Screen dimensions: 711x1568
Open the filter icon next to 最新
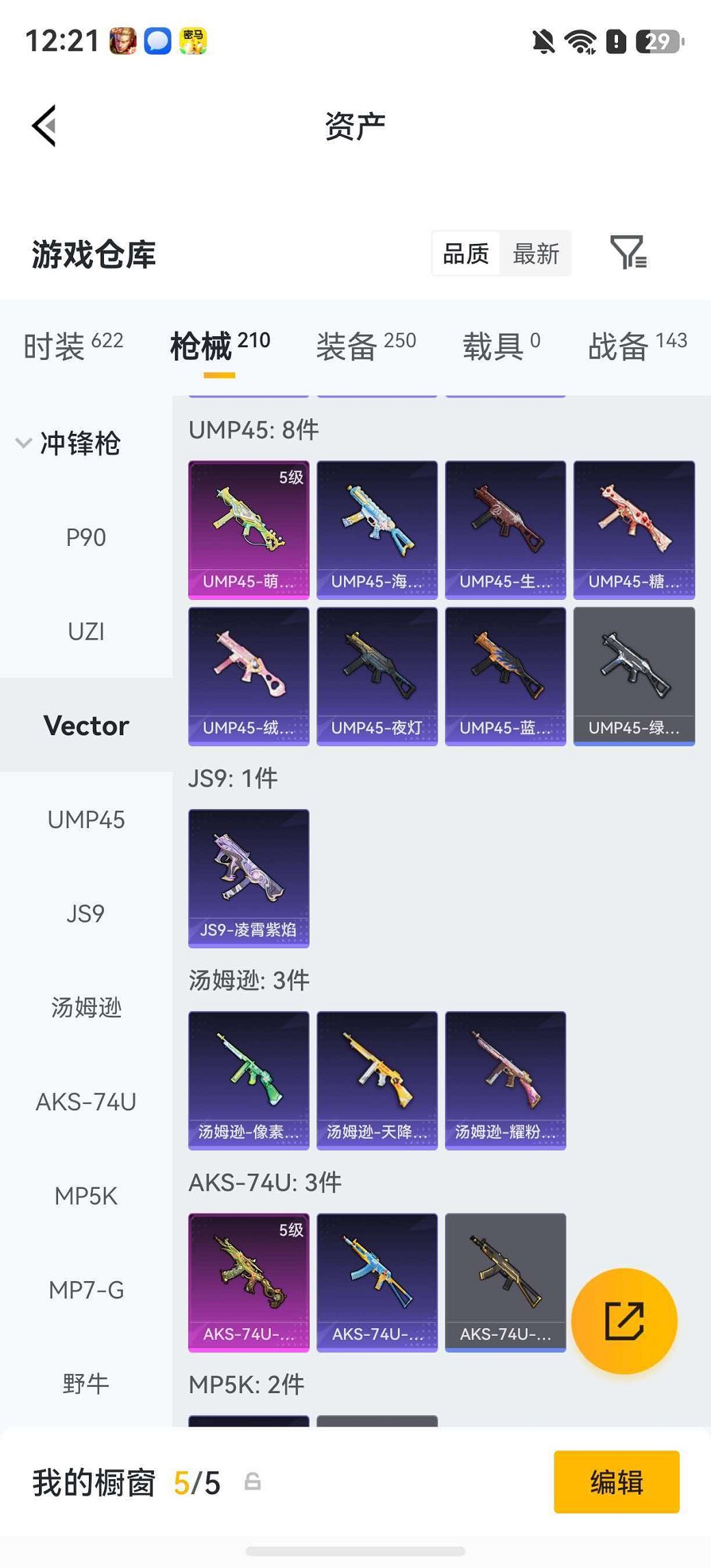point(628,253)
